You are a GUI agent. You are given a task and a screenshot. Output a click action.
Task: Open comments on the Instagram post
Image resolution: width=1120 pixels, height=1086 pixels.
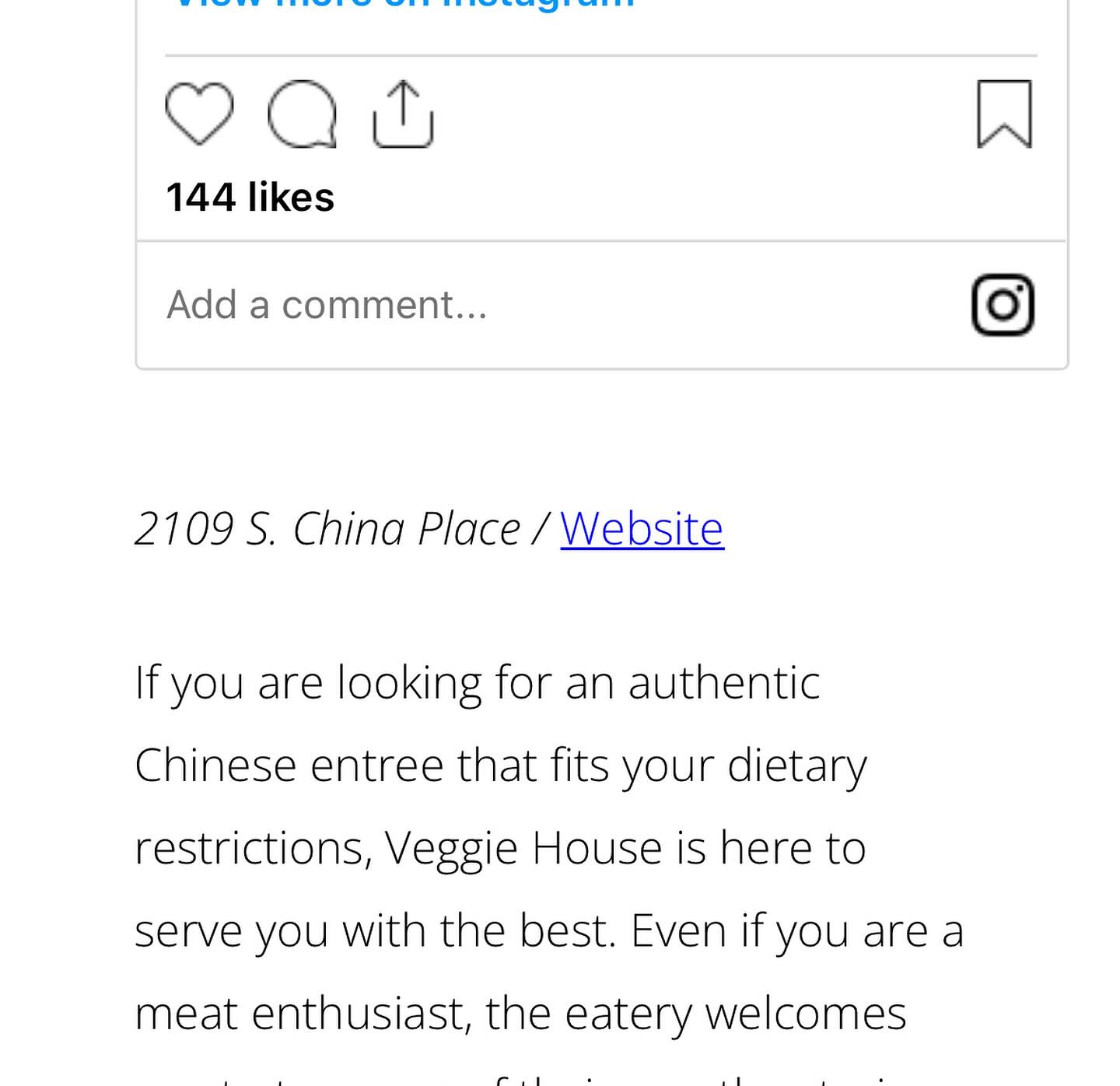click(x=302, y=114)
